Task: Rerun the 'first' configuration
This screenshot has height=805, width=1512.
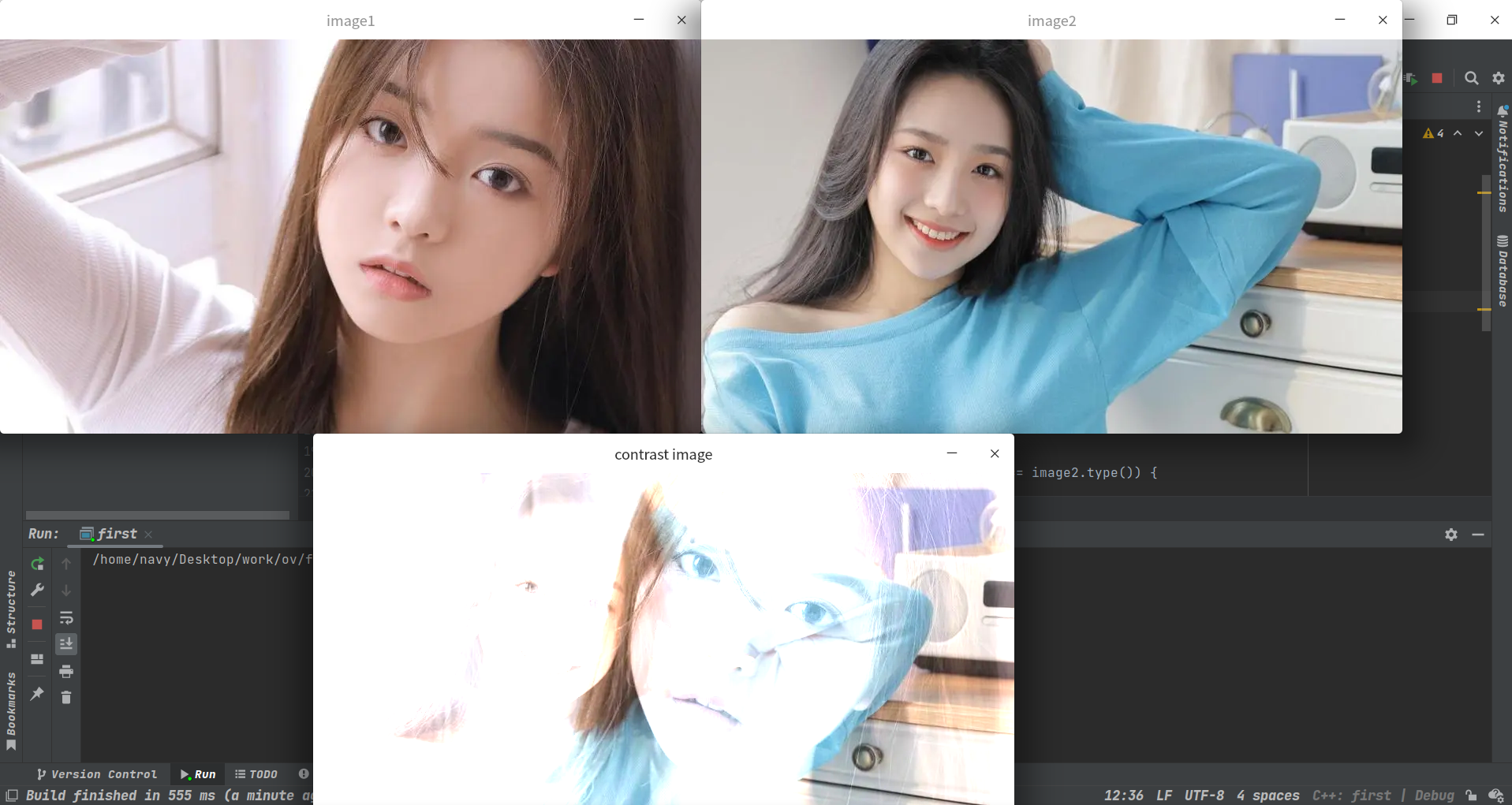Action: [x=37, y=564]
